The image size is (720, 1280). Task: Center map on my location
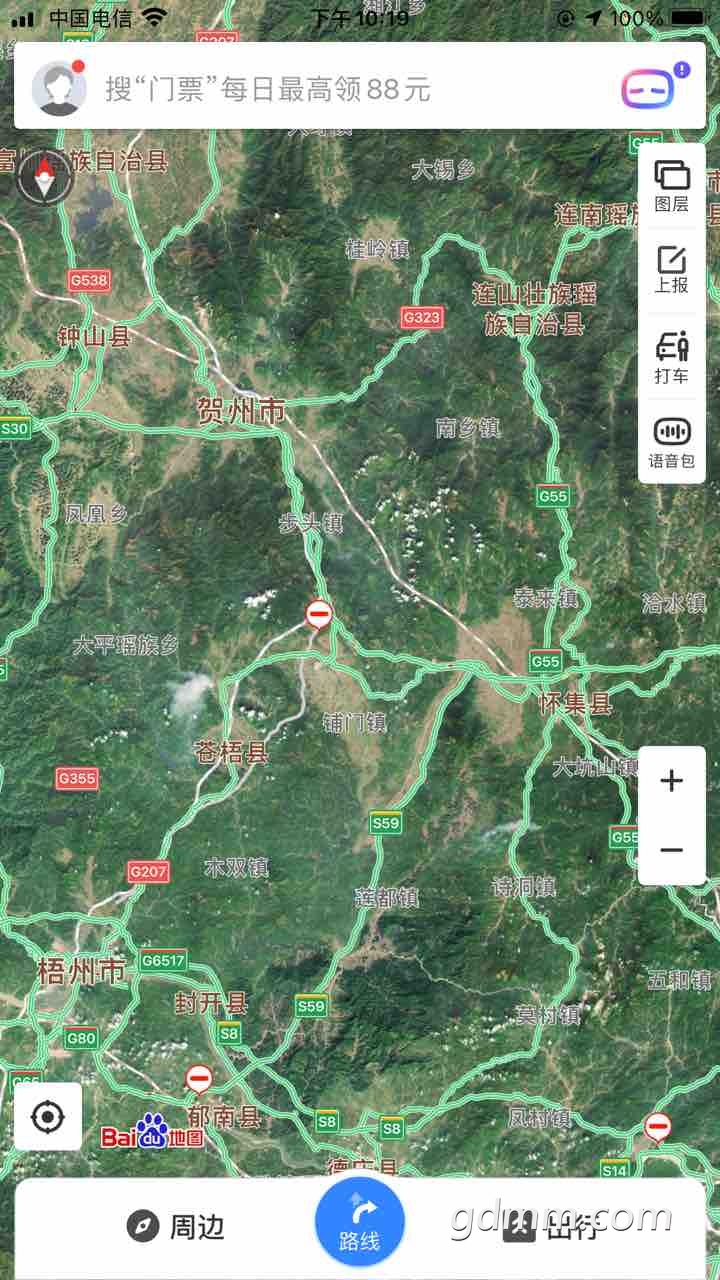click(x=48, y=1116)
